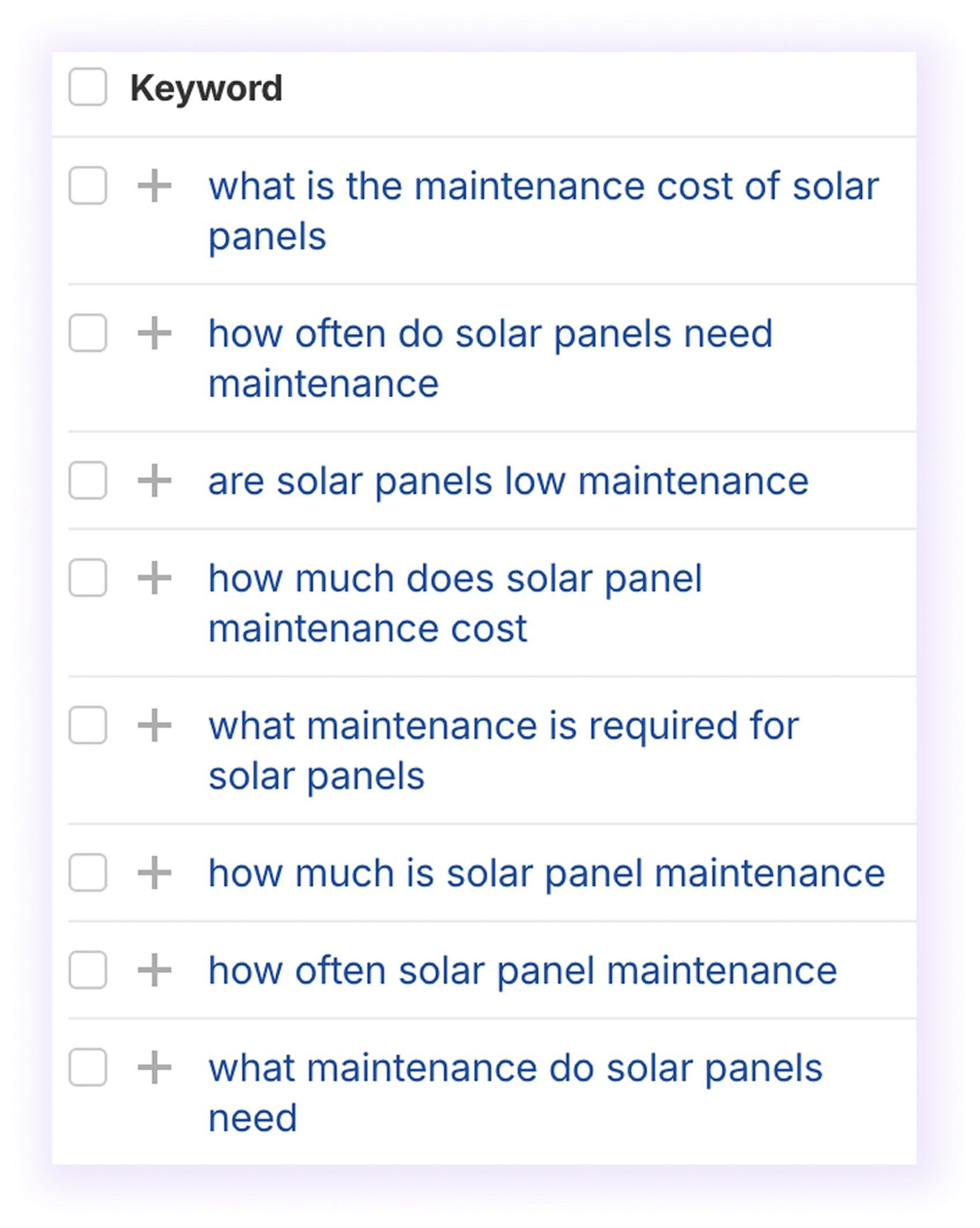
Task: Check the box for 'how often solar panel maintenance'
Action: [x=88, y=971]
